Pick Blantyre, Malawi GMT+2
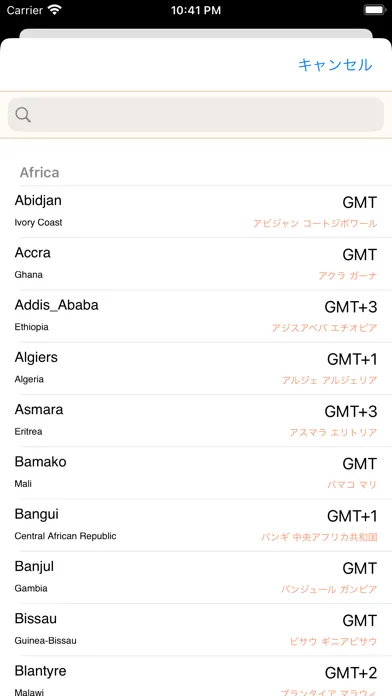The image size is (392, 696). coord(196,676)
